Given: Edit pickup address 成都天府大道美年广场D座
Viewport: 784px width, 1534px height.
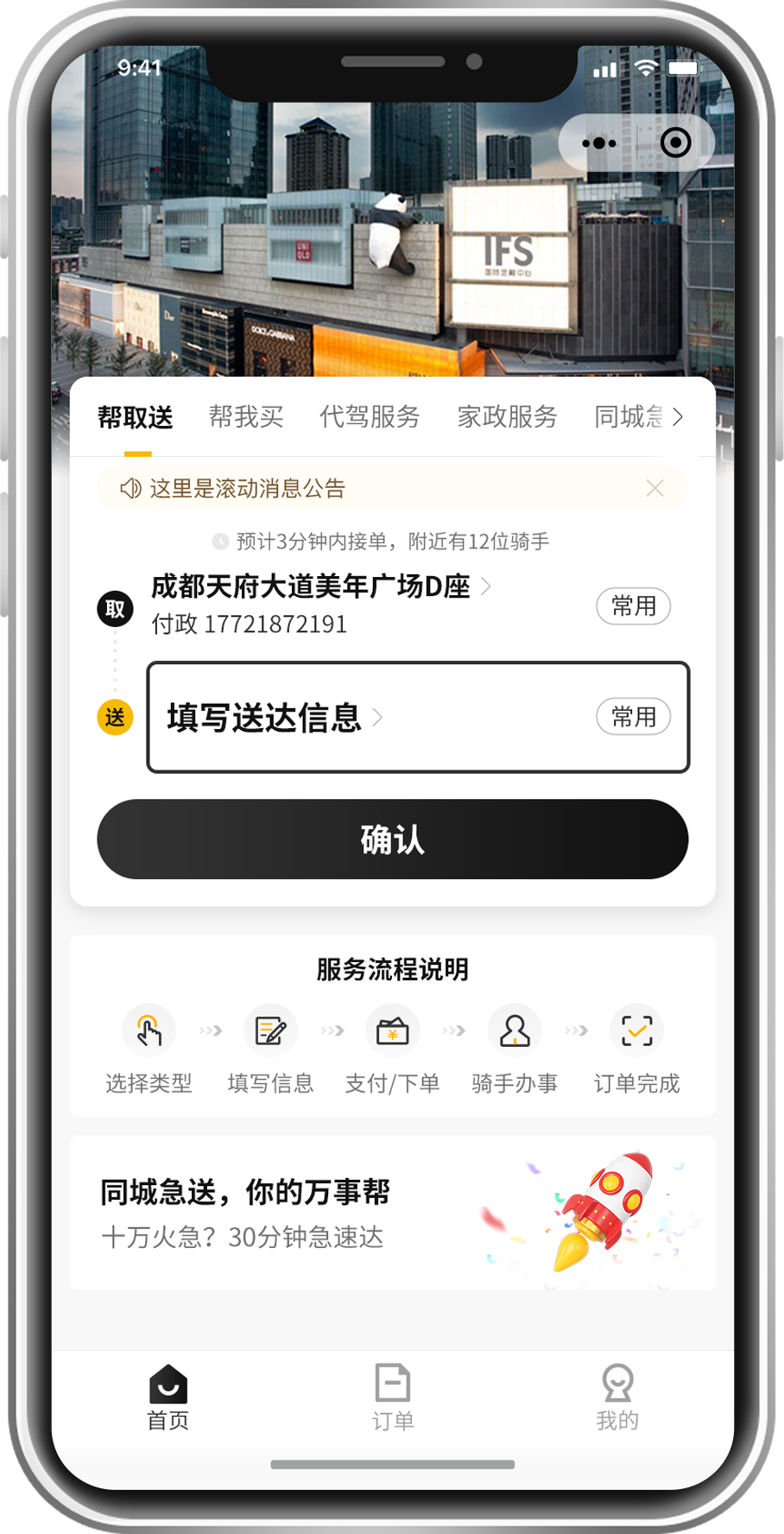Looking at the screenshot, I should pyautogui.click(x=311, y=587).
